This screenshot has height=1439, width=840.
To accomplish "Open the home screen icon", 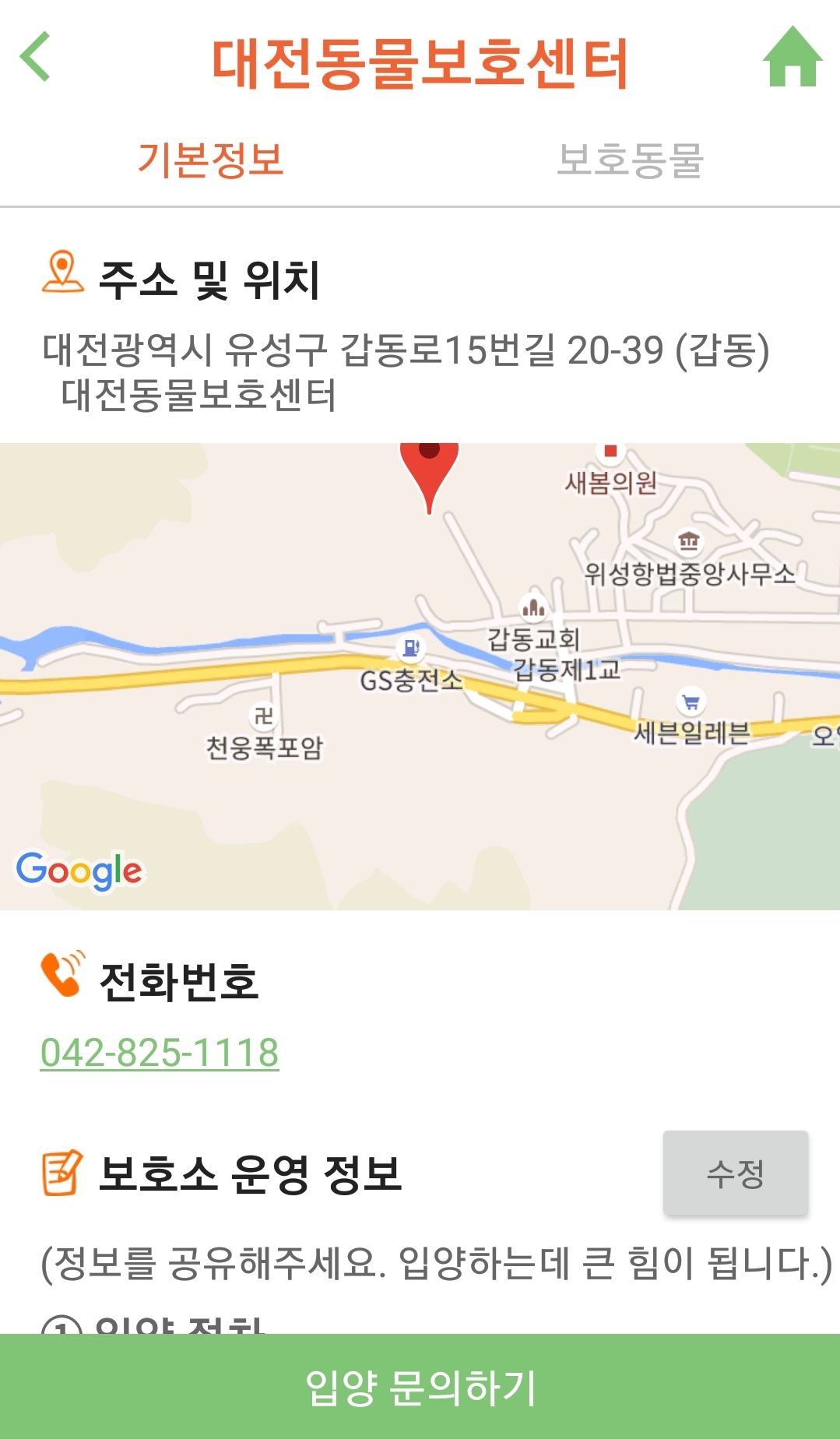I will pyautogui.click(x=792, y=57).
